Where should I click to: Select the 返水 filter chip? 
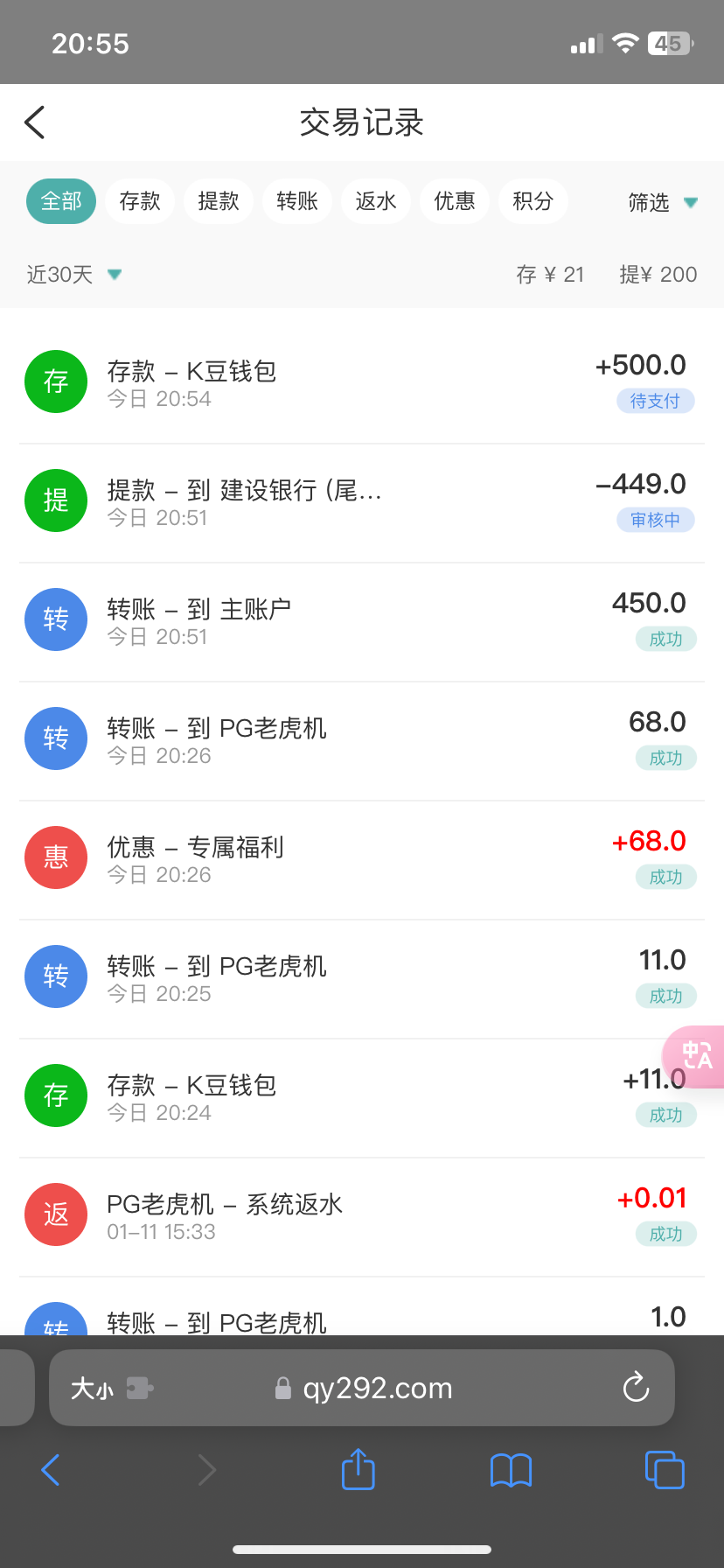(376, 201)
